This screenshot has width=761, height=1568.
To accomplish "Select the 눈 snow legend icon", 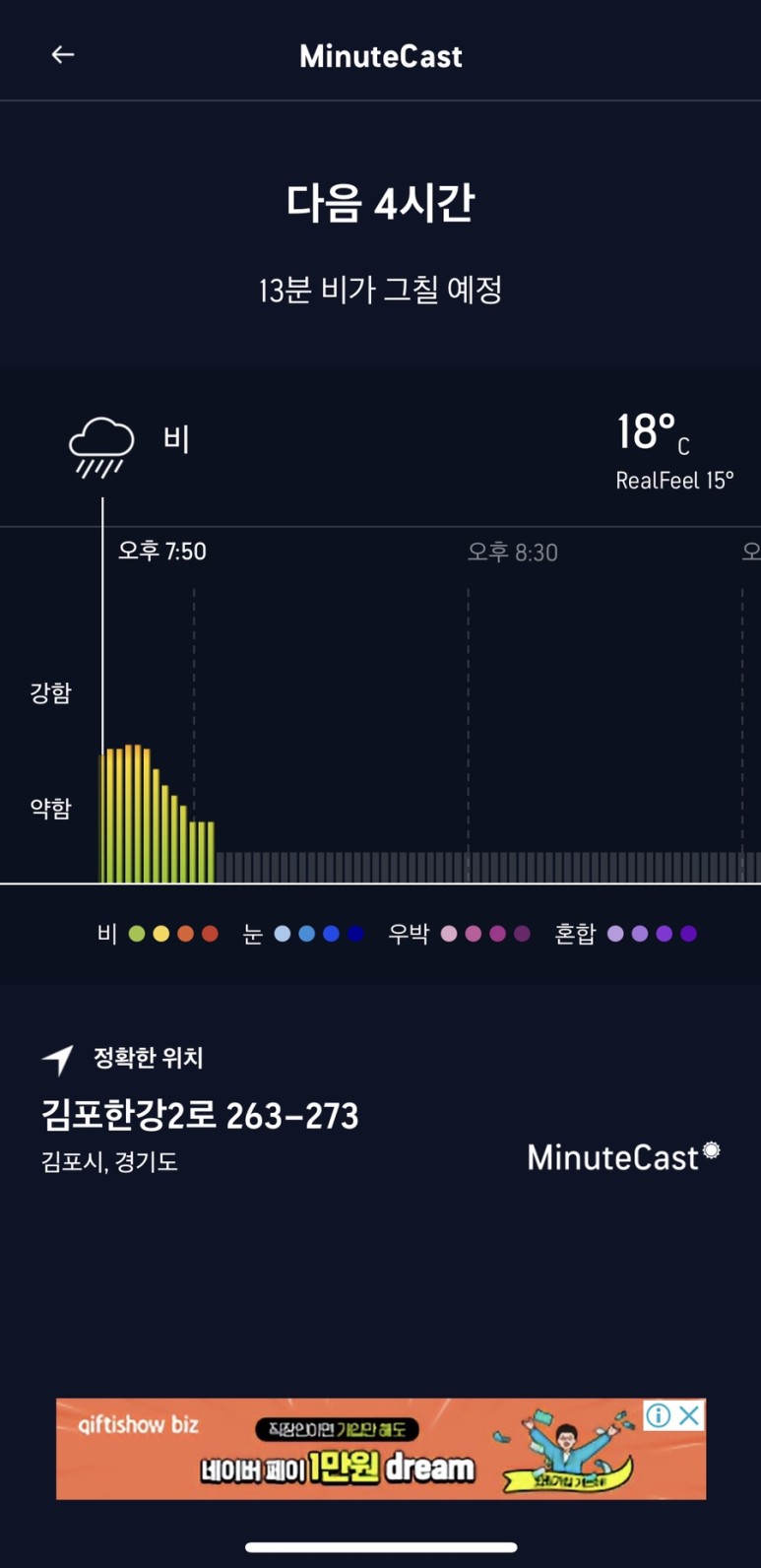I will [x=283, y=933].
